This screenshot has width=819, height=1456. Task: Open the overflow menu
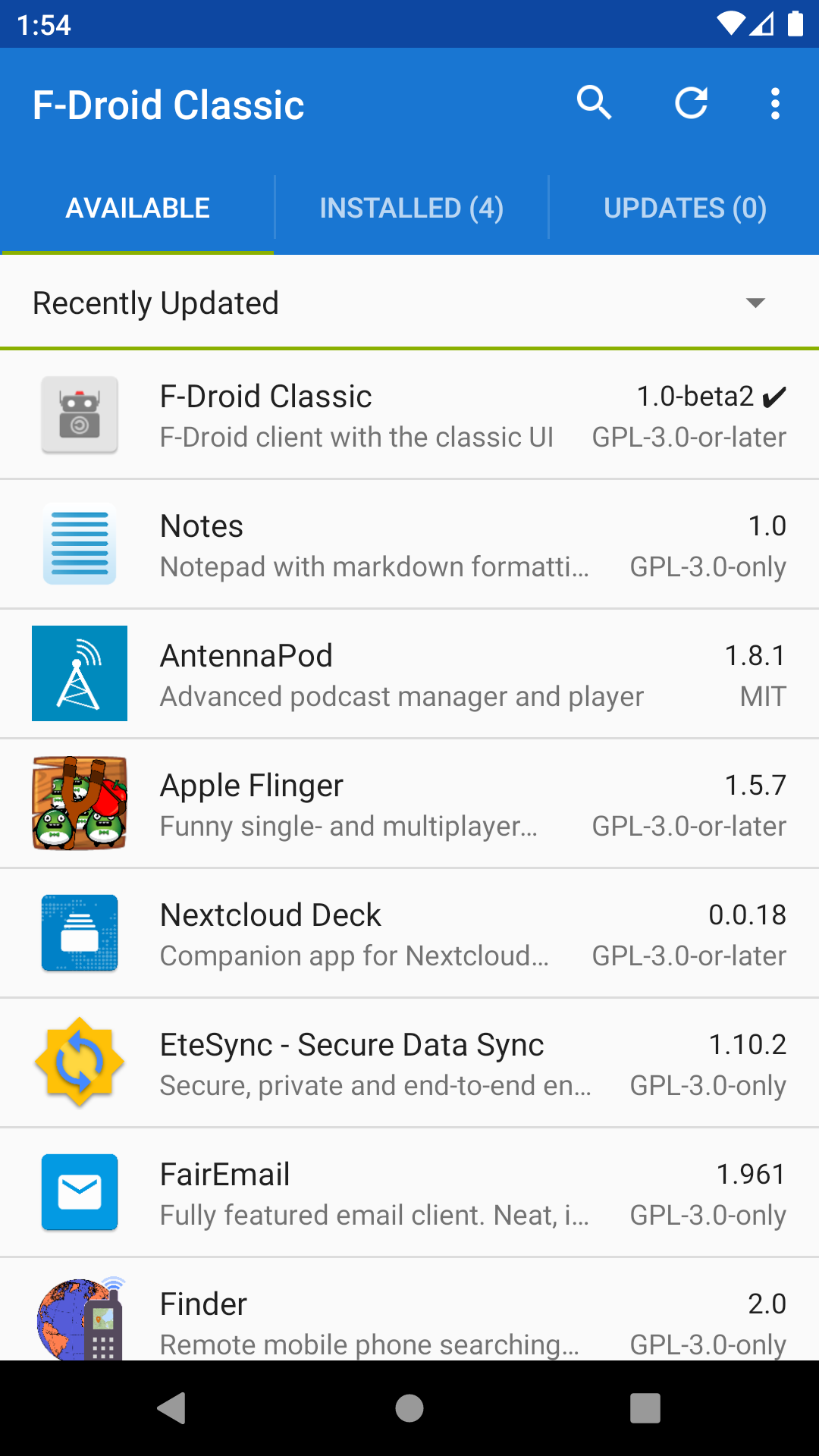click(775, 103)
